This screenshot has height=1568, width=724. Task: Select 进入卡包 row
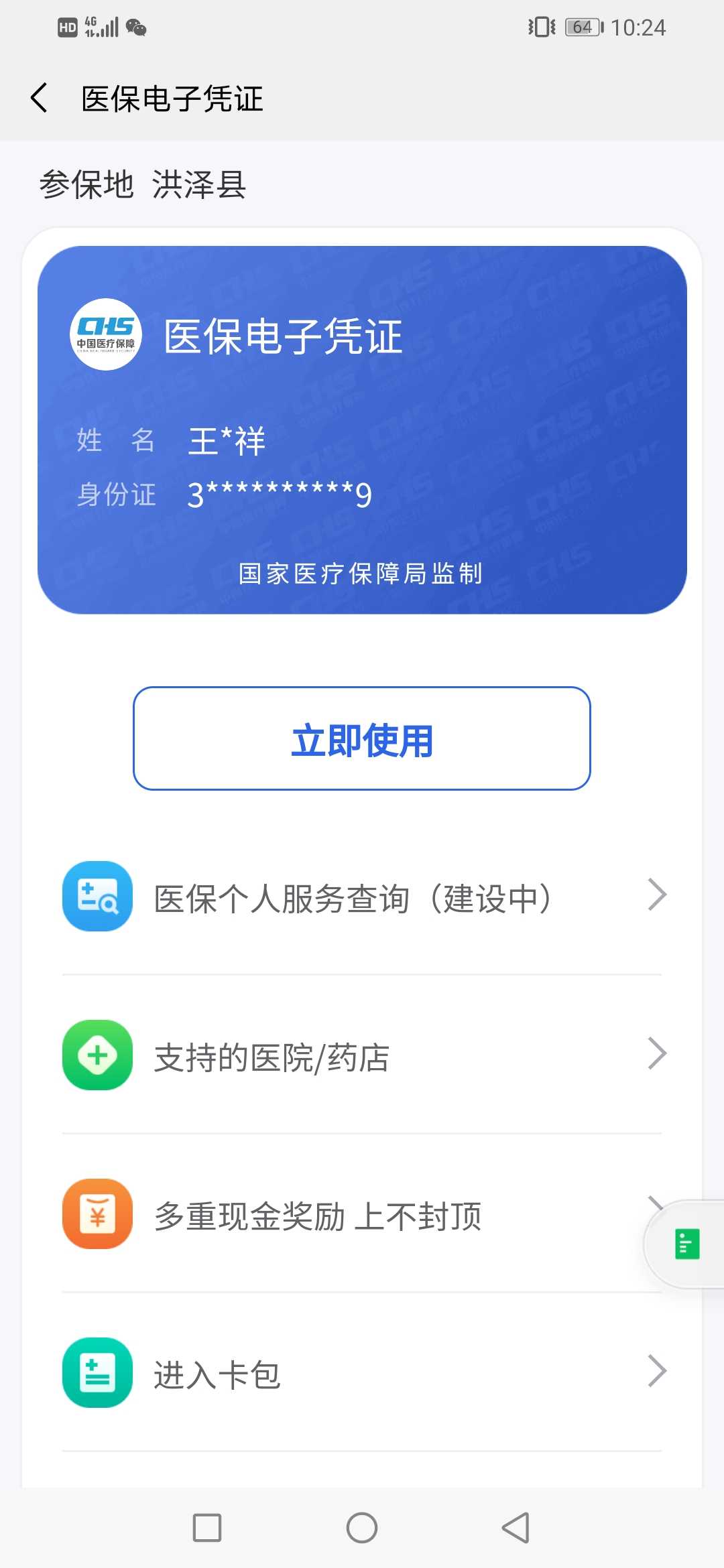tap(362, 1372)
